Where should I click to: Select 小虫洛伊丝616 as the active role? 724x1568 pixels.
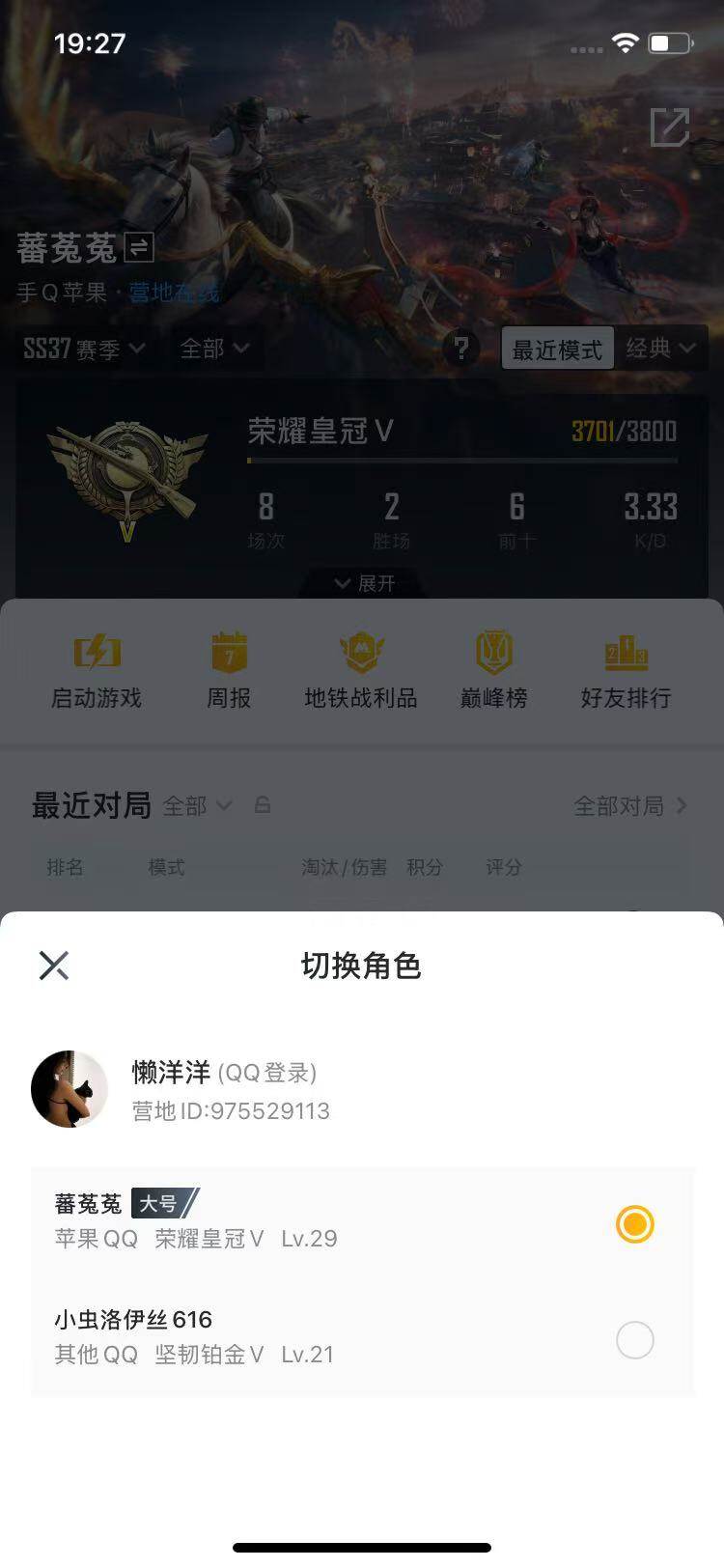point(634,1340)
